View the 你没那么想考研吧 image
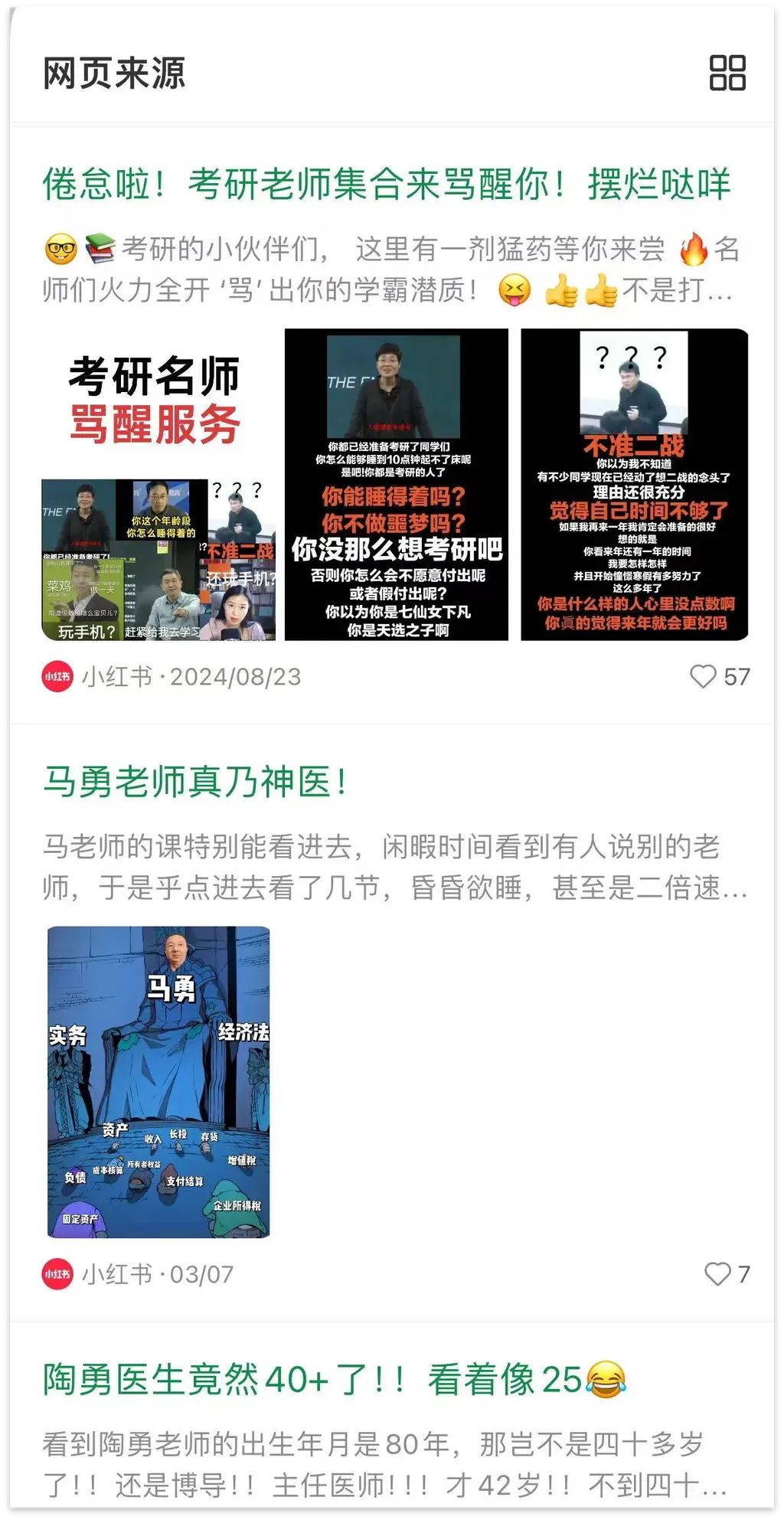This screenshot has height=1520, width=784. 397,485
